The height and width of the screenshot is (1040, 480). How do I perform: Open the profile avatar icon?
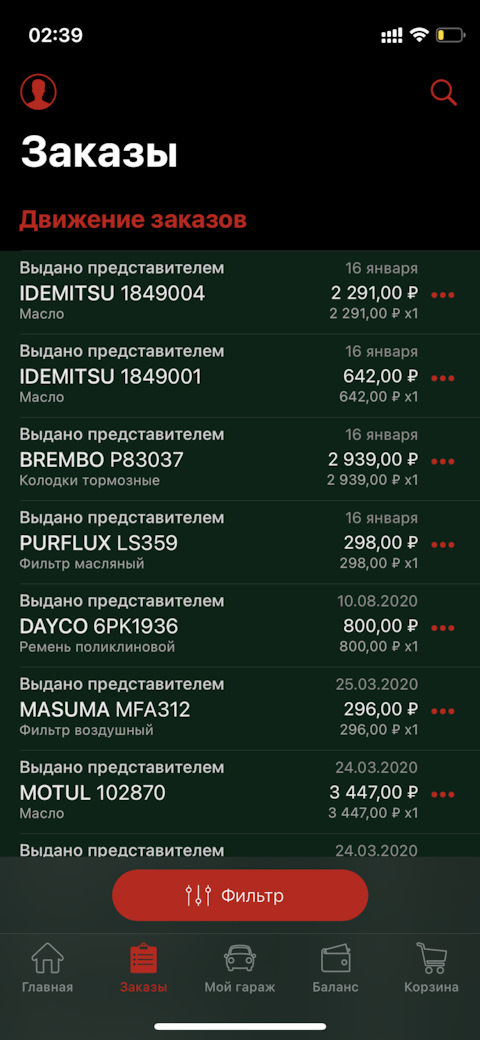(x=38, y=92)
